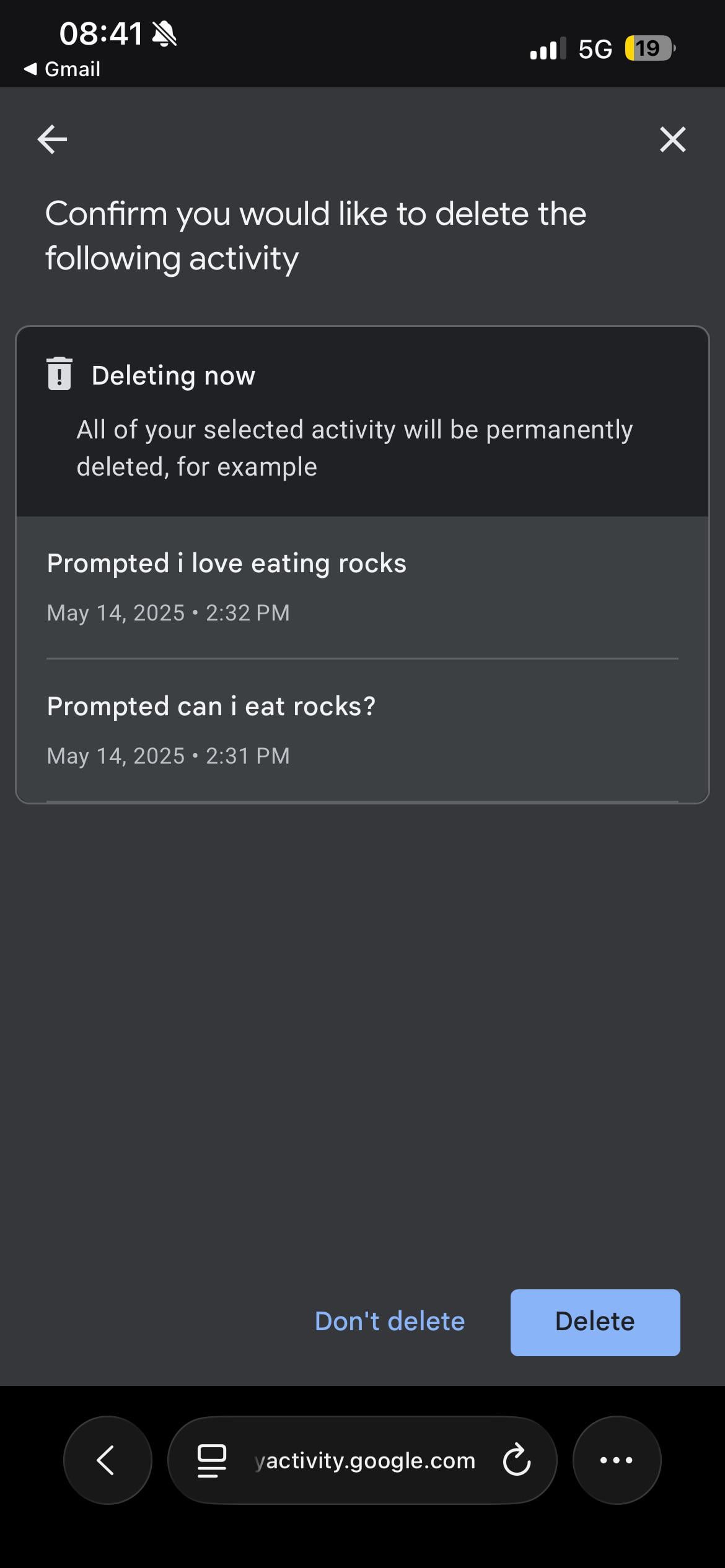
Task: Confirm by tapping the Delete button
Action: [595, 1322]
